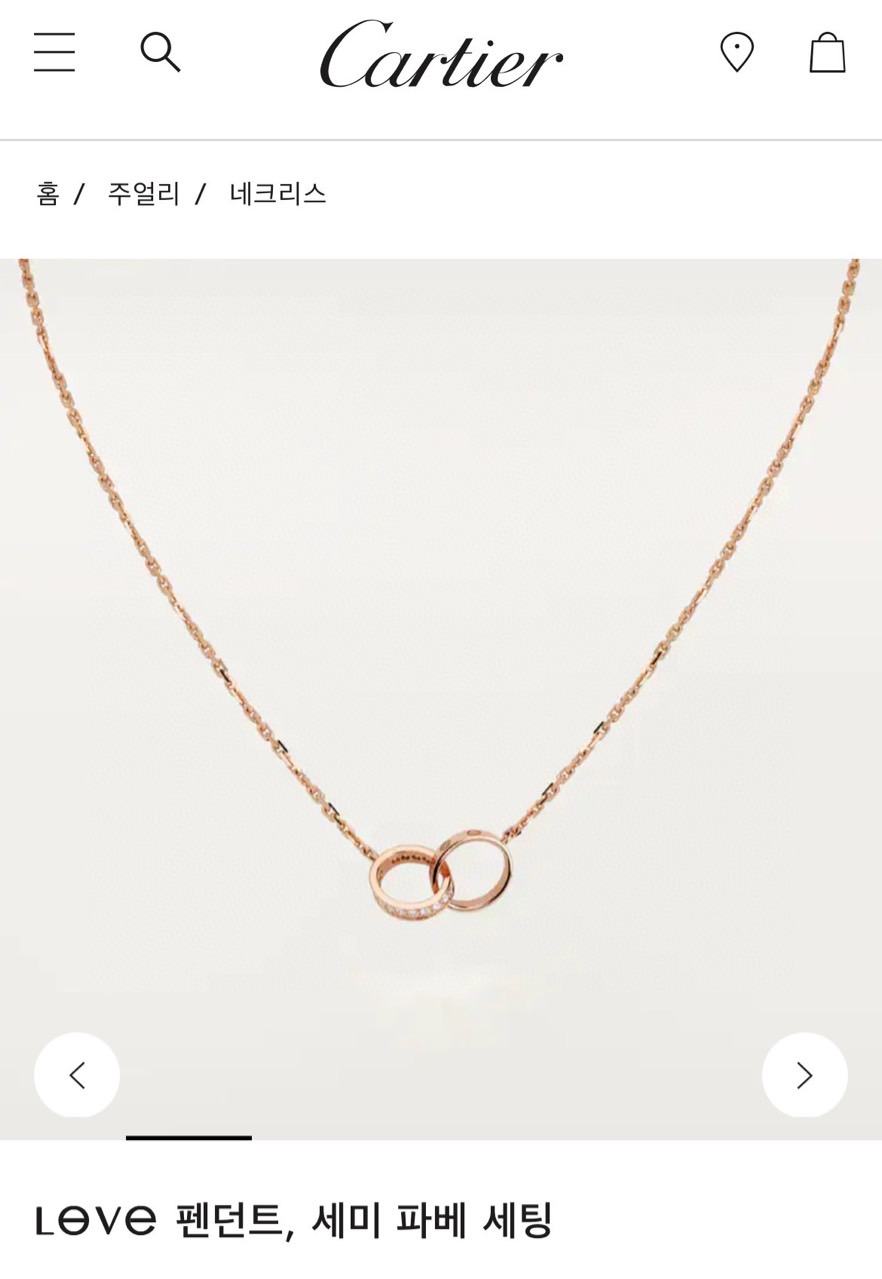
Task: Open the 주얼리 breadcrumb
Action: click(143, 193)
